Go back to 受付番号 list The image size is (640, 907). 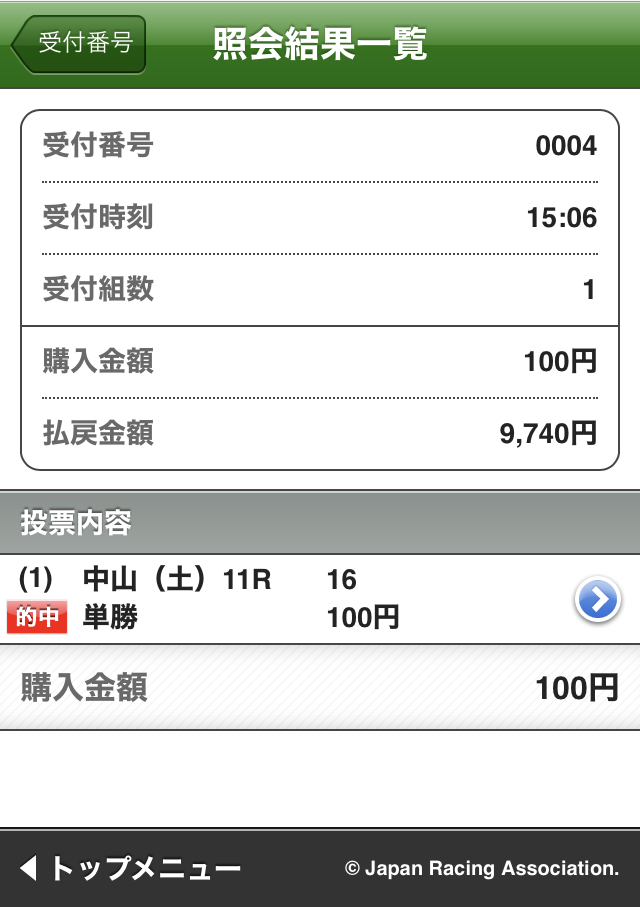pos(80,44)
